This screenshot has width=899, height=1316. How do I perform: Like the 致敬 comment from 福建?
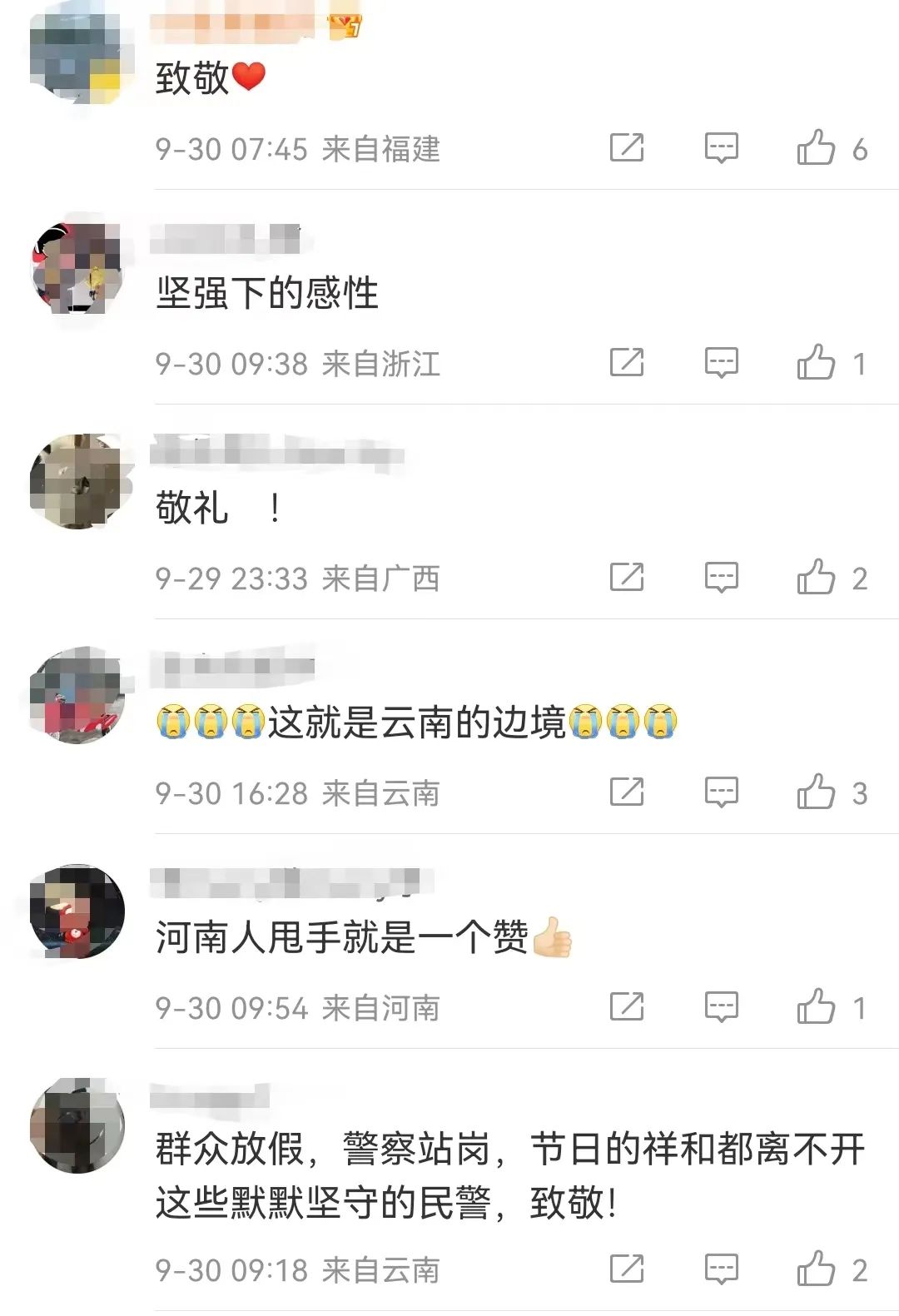click(x=816, y=148)
